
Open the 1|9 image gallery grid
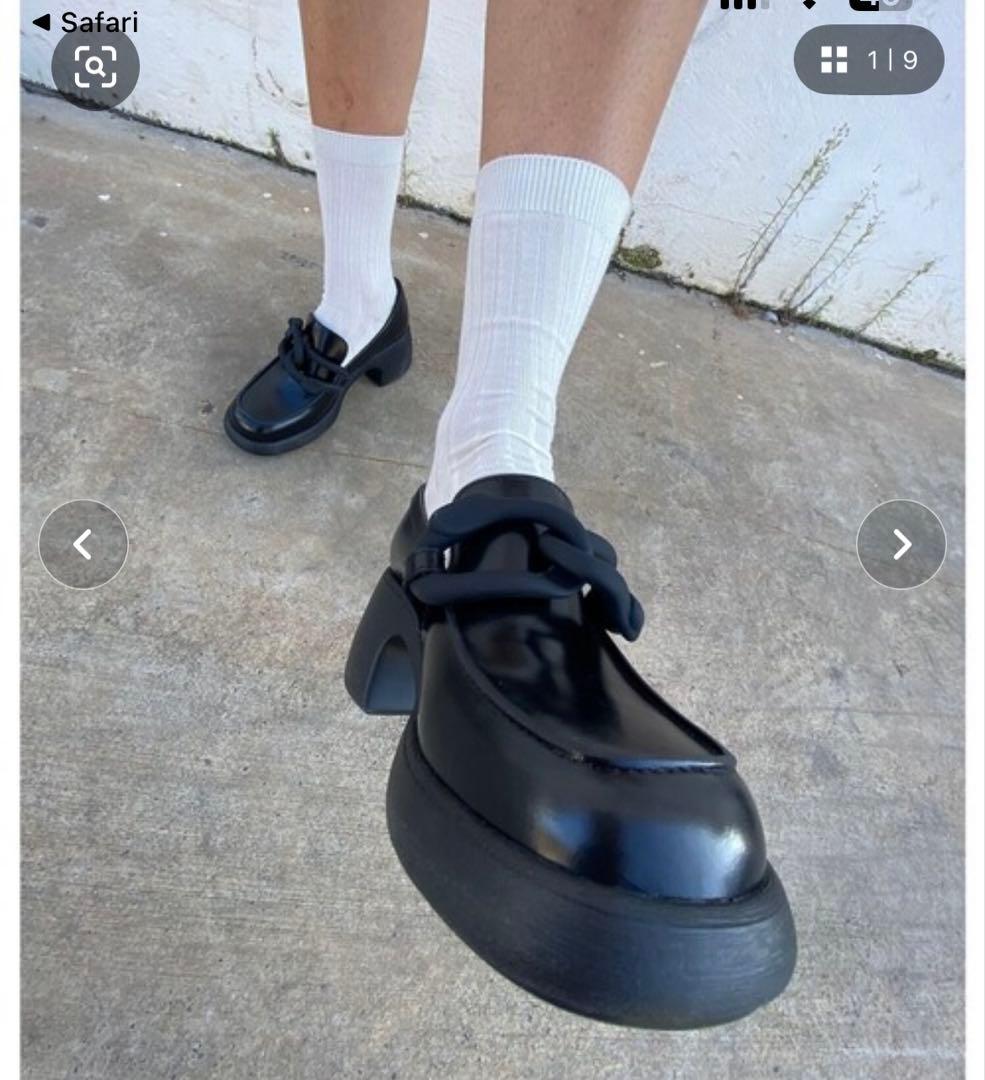(868, 60)
